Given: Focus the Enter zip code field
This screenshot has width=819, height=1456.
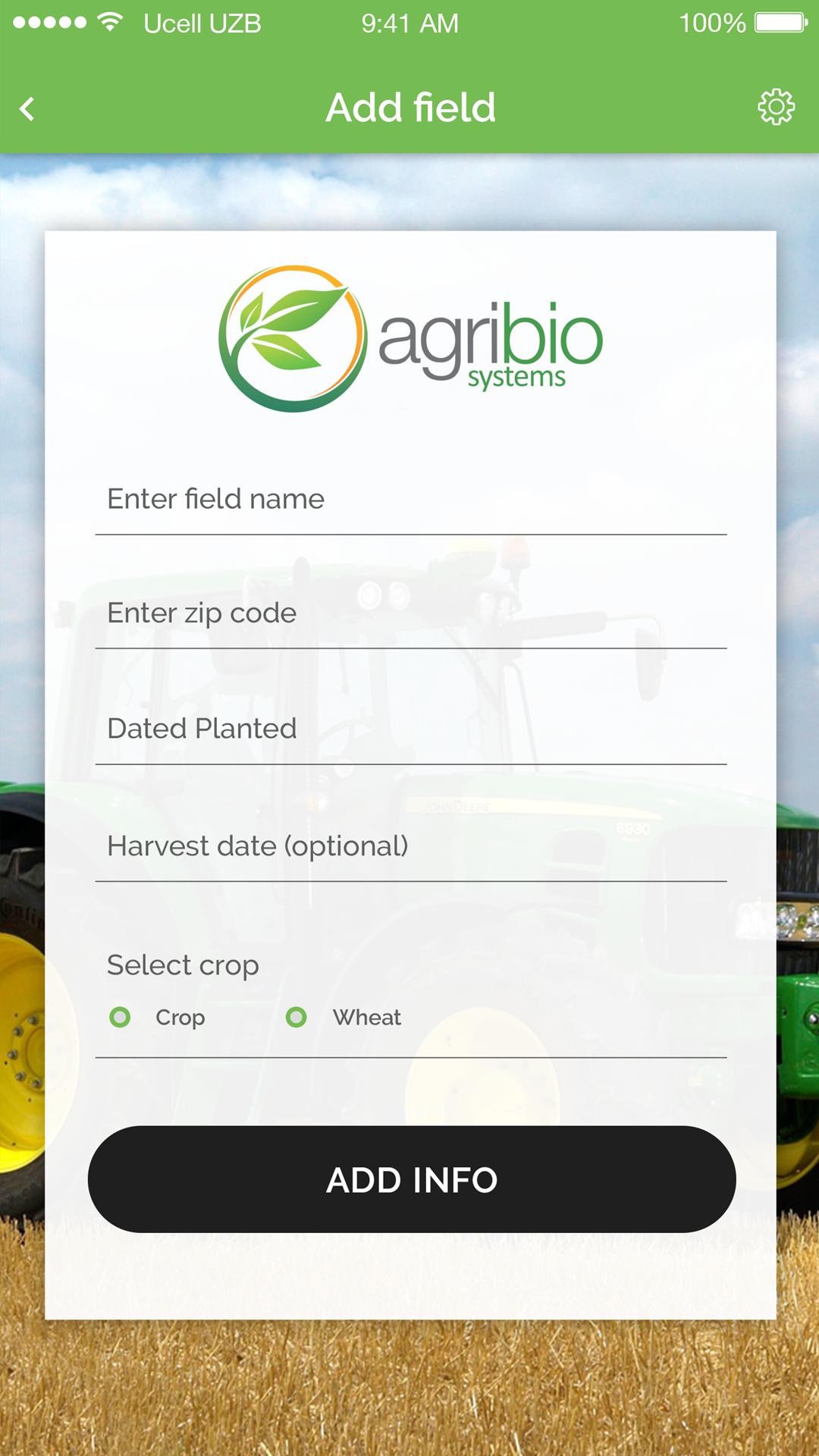Looking at the screenshot, I should point(409,613).
